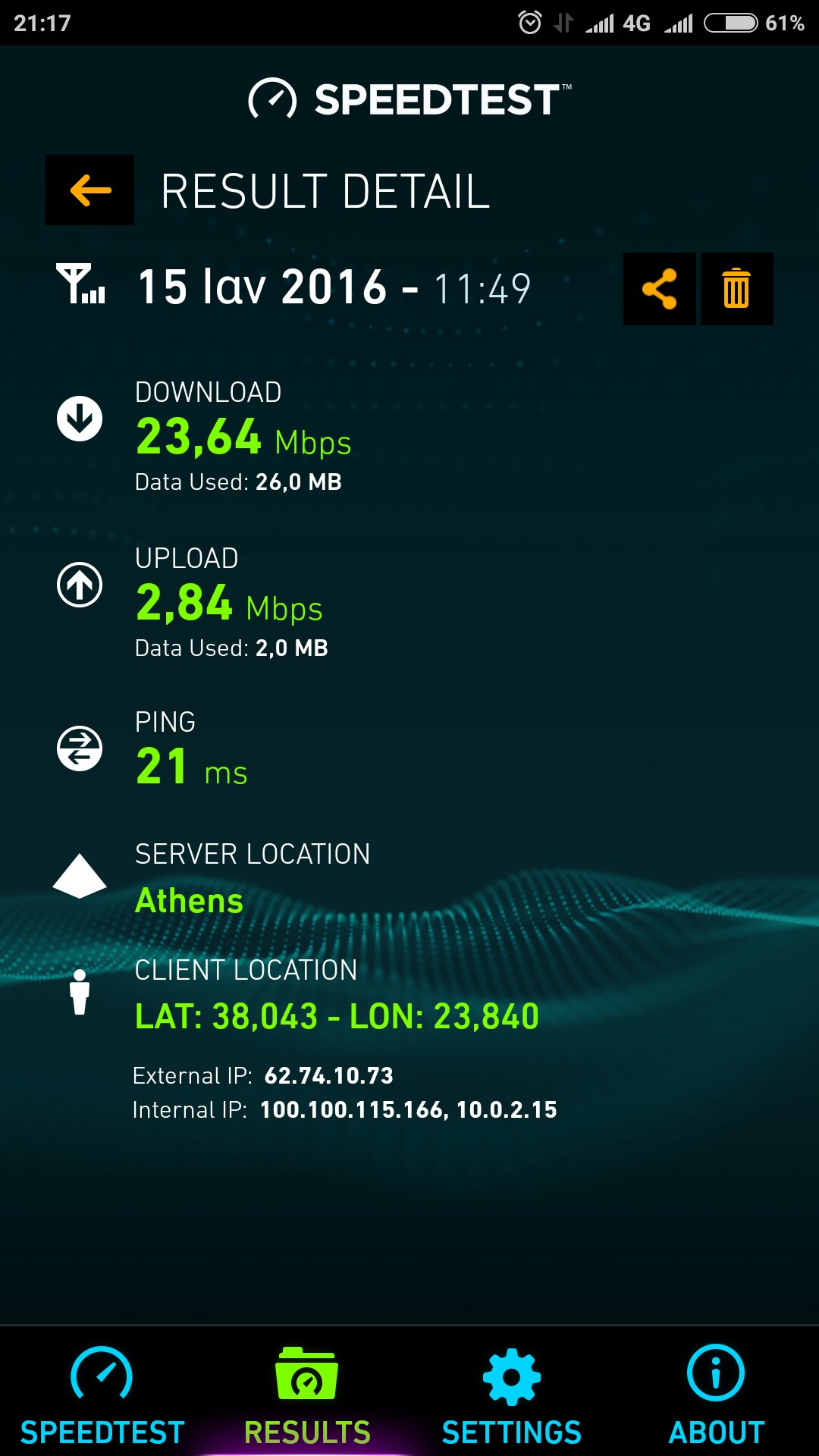Share this speed test result
Viewport: 819px width, 1456px height.
click(659, 289)
